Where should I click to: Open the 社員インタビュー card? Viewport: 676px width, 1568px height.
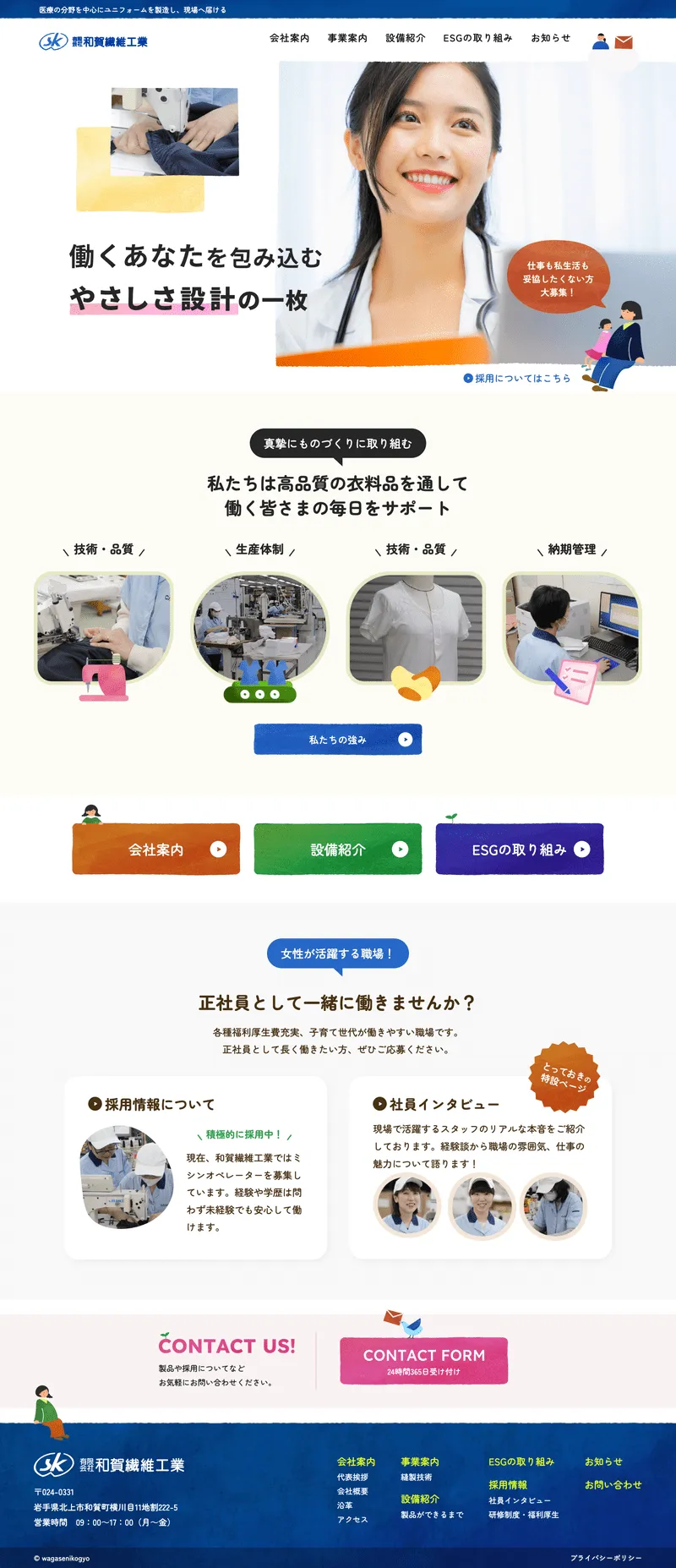click(x=479, y=1167)
